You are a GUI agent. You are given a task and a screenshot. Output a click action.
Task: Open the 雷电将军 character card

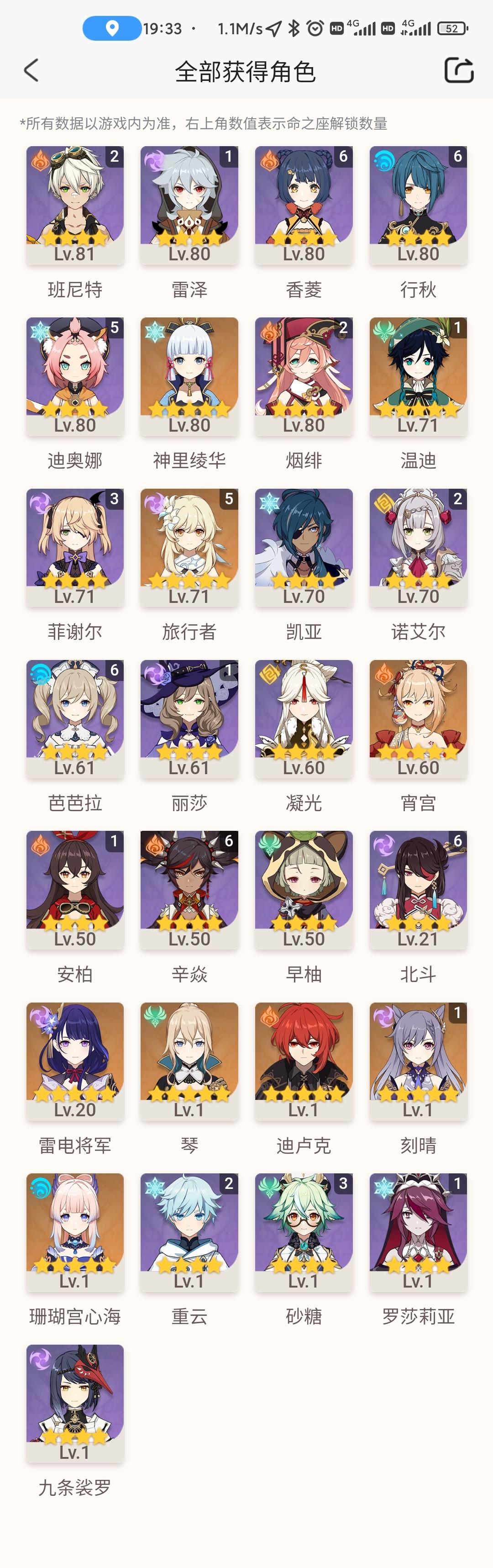click(x=75, y=1061)
